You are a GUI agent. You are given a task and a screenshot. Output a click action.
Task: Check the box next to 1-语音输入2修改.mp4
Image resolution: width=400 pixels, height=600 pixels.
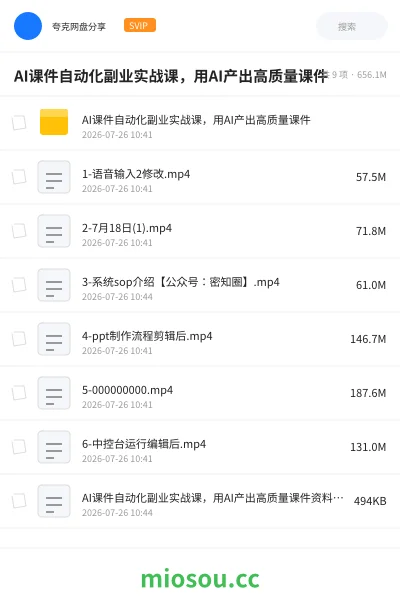click(19, 177)
